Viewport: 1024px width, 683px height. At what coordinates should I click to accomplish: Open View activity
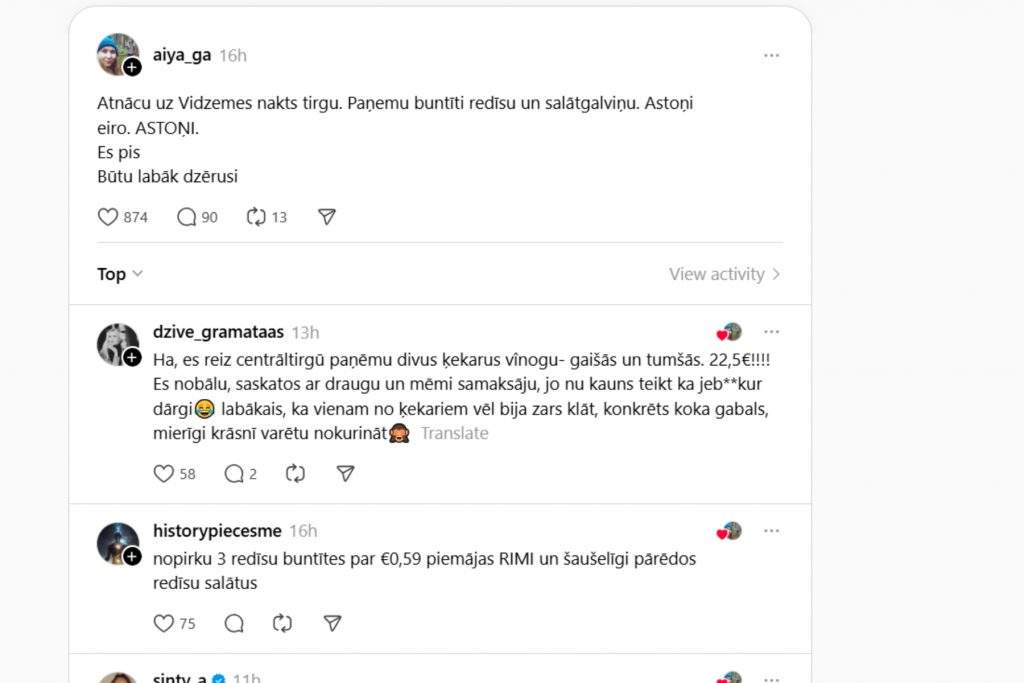[724, 274]
